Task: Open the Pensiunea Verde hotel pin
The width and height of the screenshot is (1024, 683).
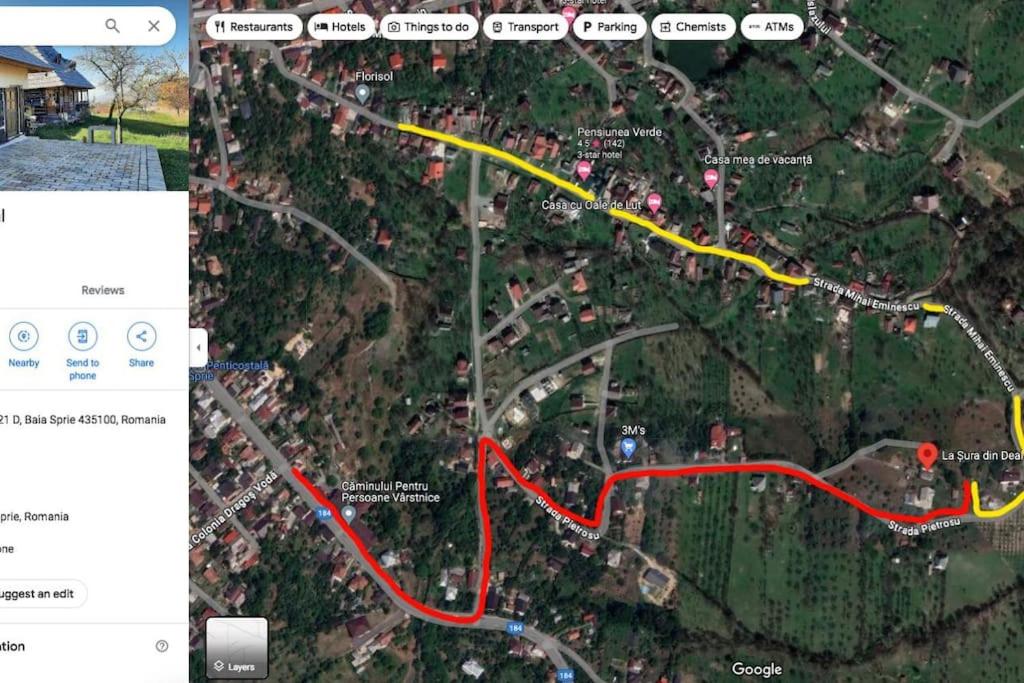Action: 583,170
